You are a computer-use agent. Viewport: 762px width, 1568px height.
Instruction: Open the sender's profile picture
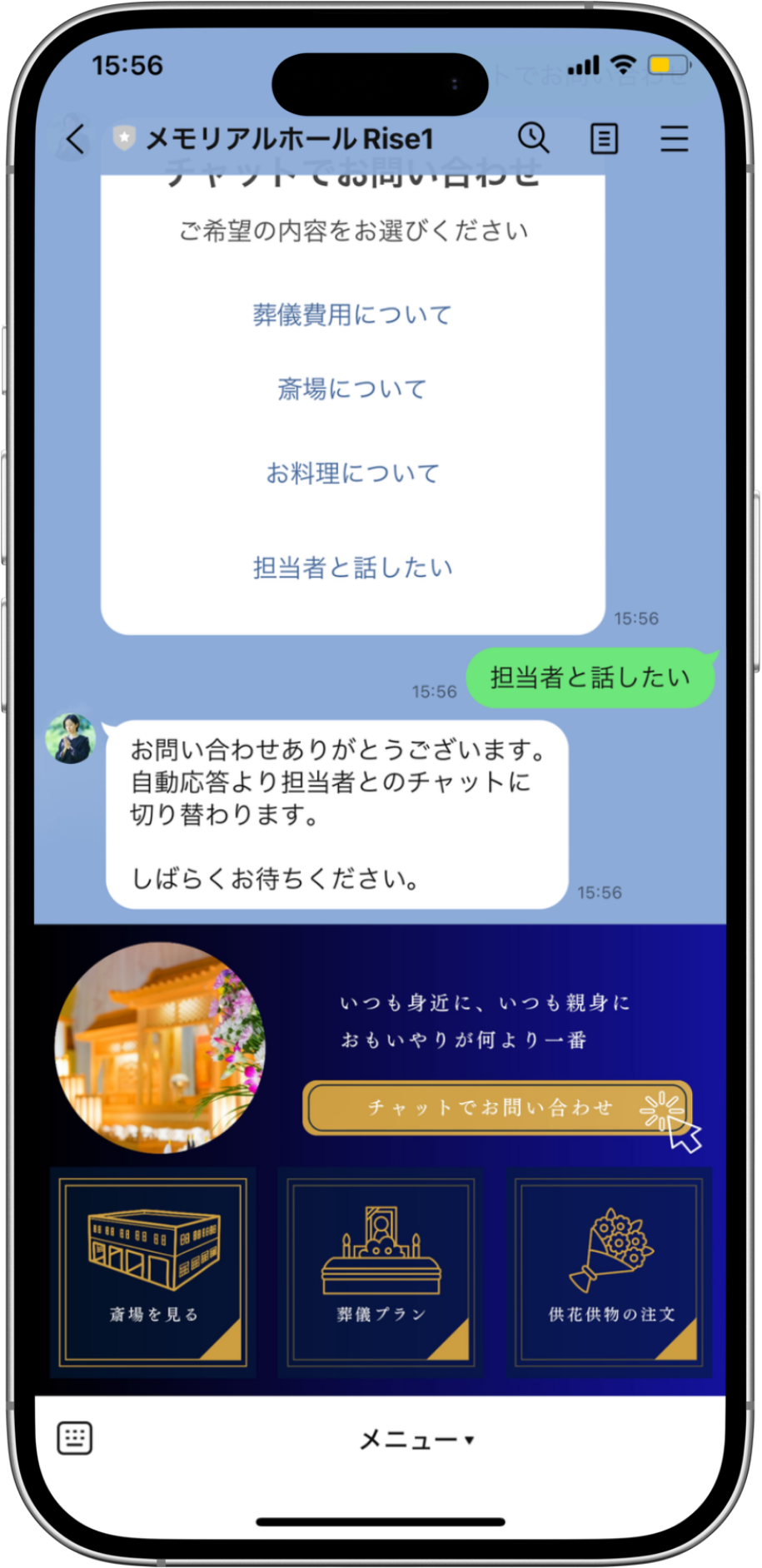[71, 738]
